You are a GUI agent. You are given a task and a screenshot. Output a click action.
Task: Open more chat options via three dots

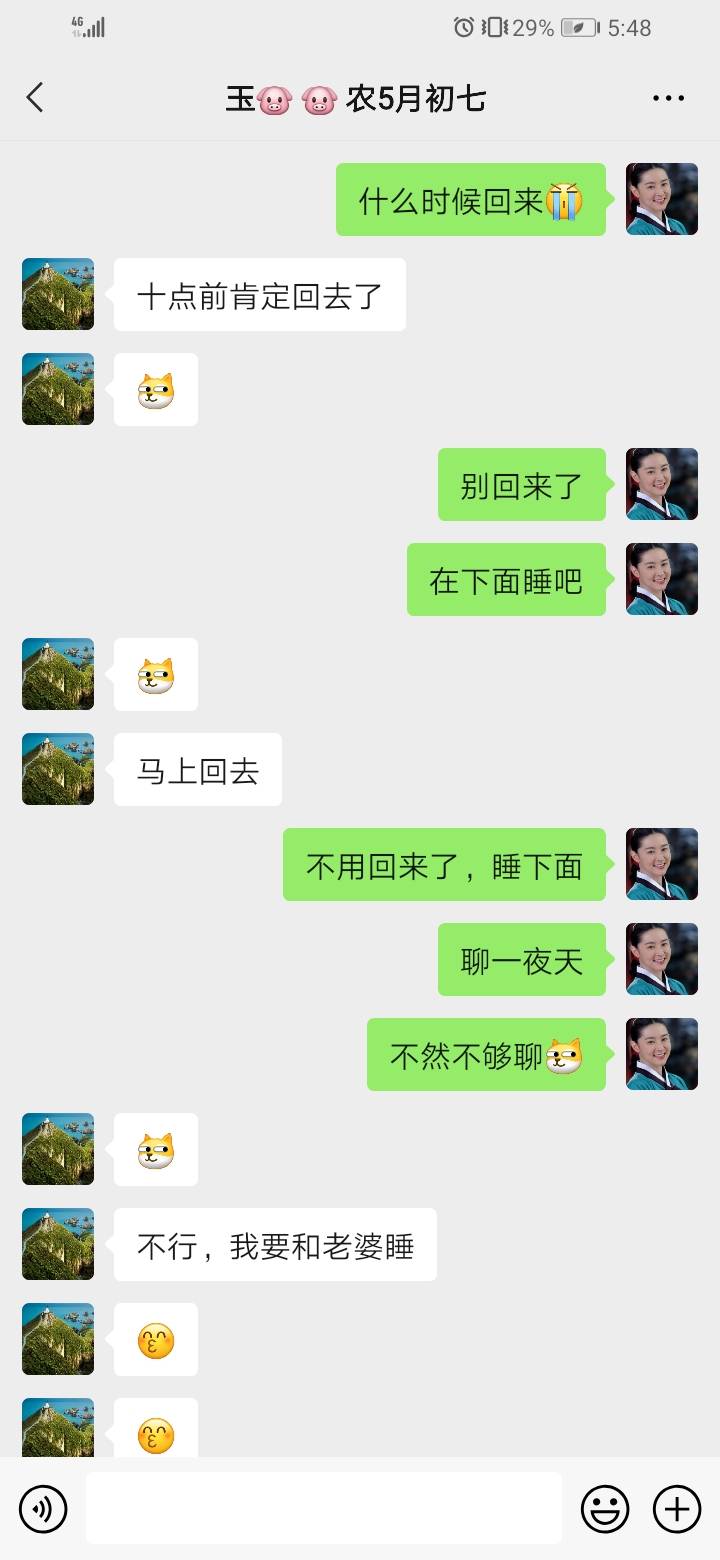coord(667,97)
